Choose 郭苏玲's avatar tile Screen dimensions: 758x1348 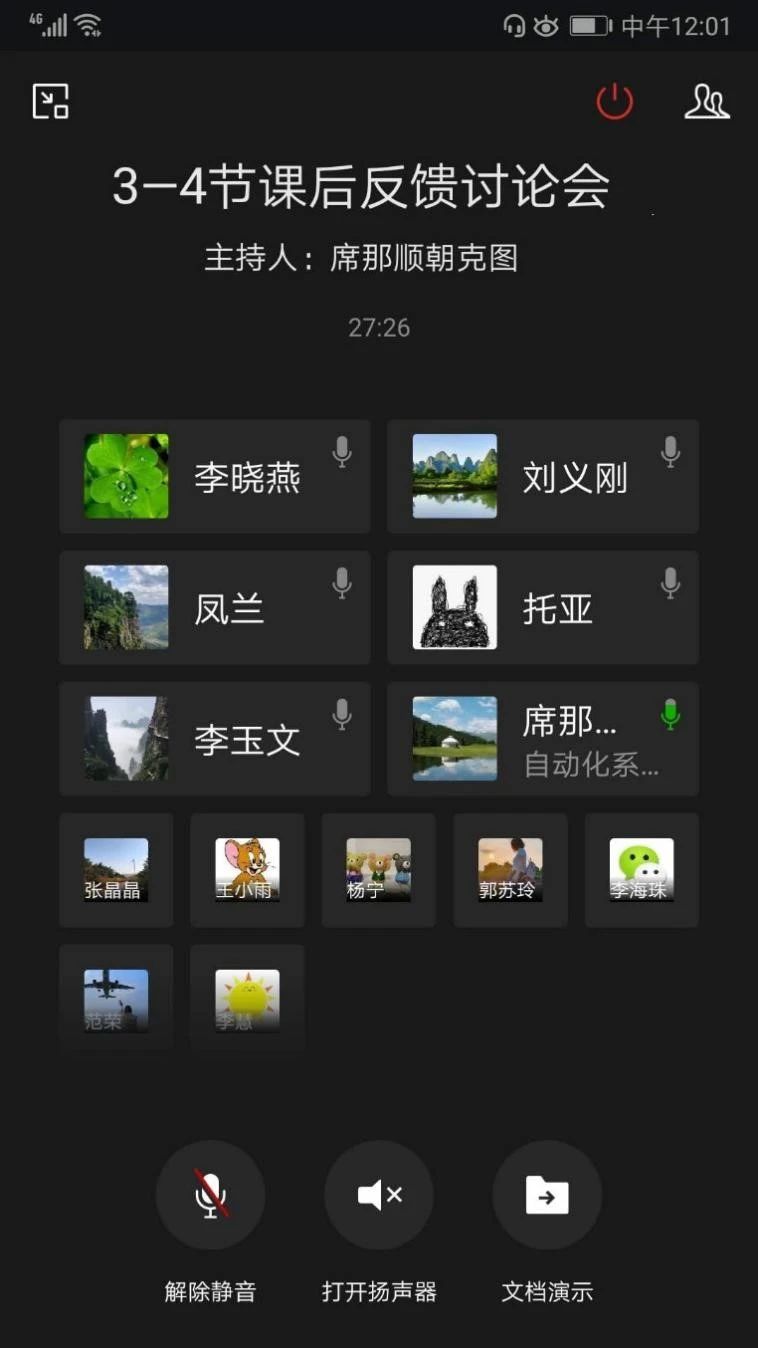pos(510,869)
